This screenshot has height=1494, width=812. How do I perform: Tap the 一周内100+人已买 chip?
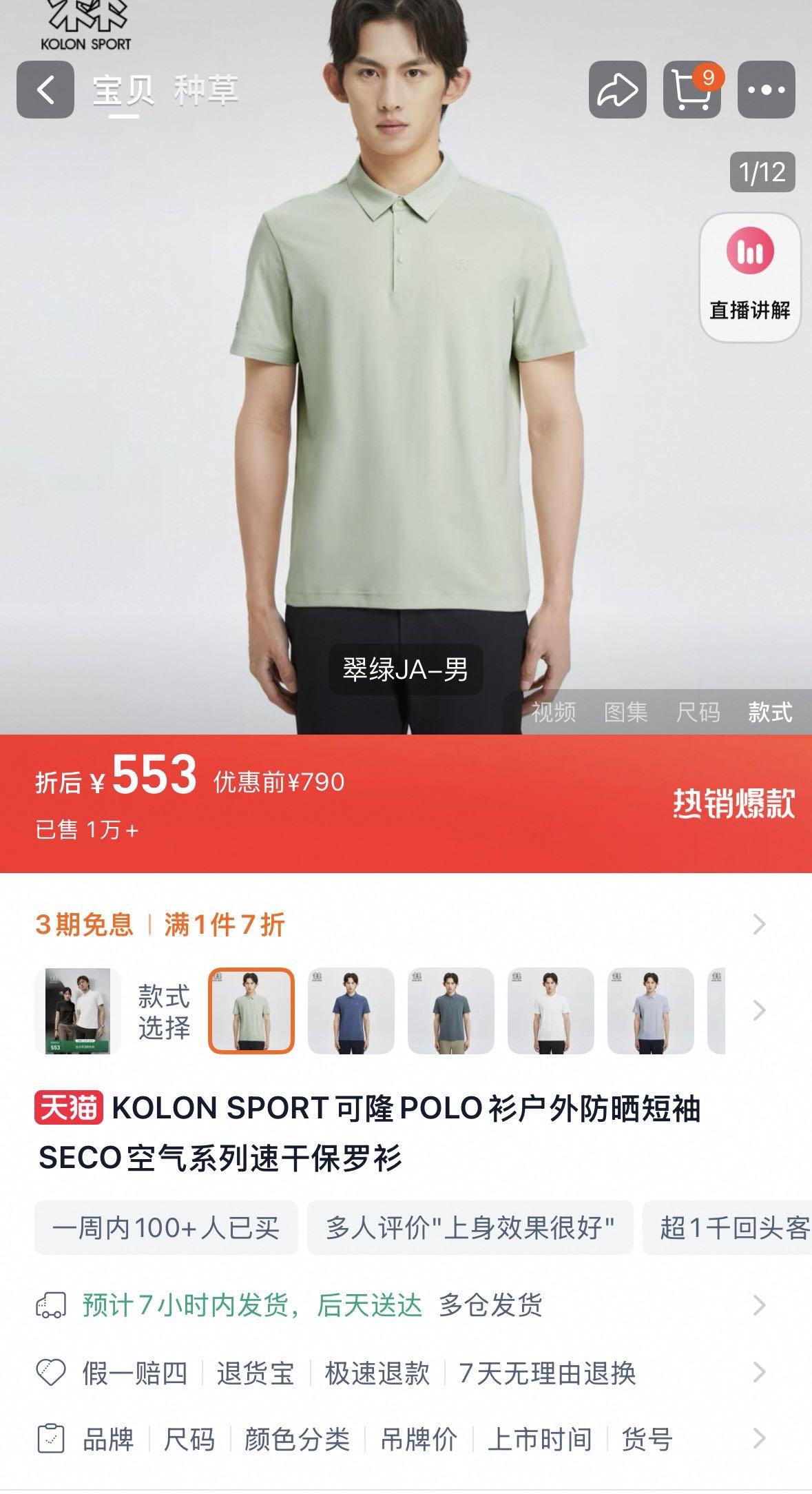click(x=166, y=1227)
